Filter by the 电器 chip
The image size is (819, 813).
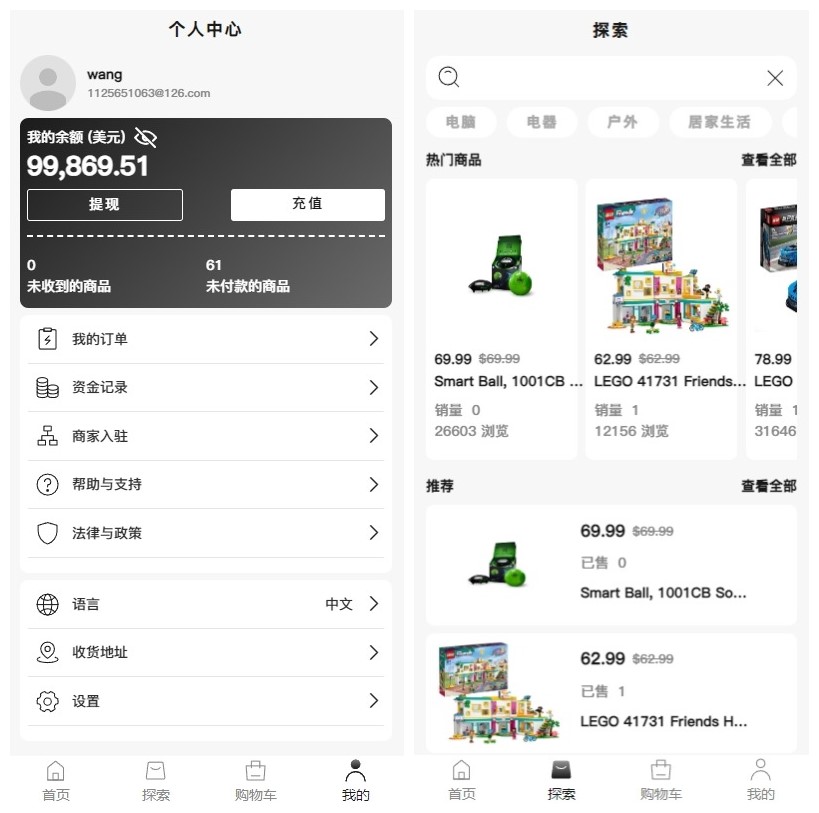tap(541, 122)
